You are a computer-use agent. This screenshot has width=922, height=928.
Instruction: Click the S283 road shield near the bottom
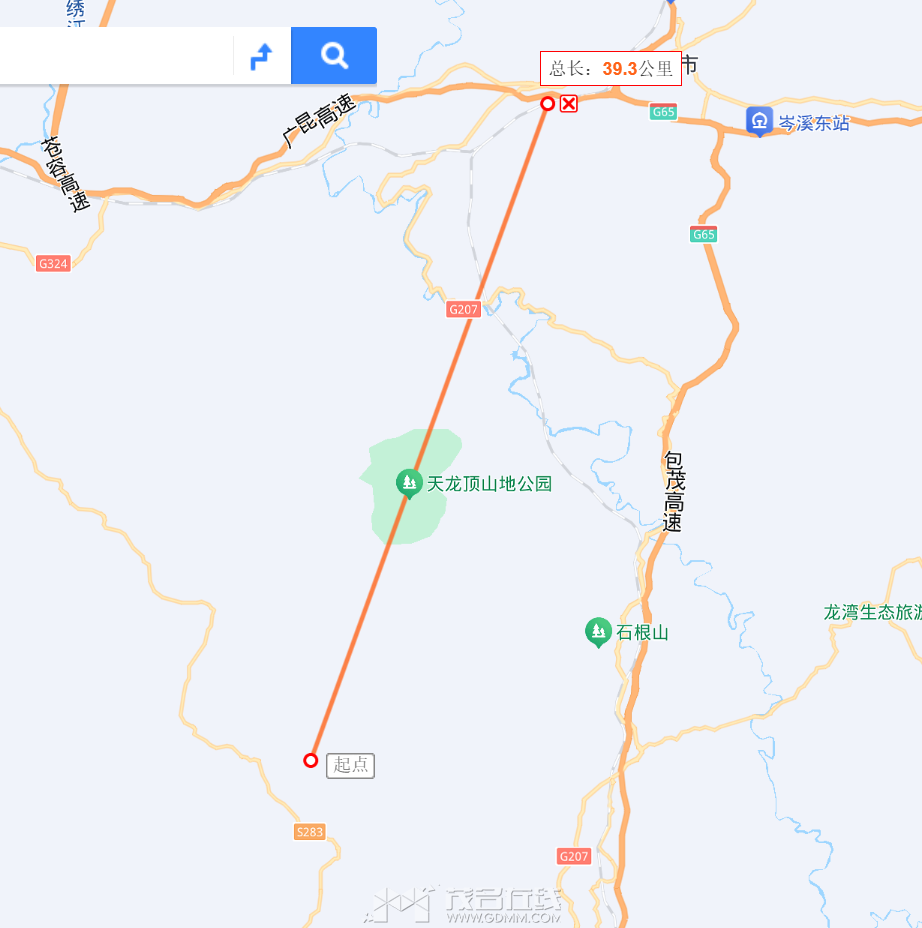click(x=310, y=830)
